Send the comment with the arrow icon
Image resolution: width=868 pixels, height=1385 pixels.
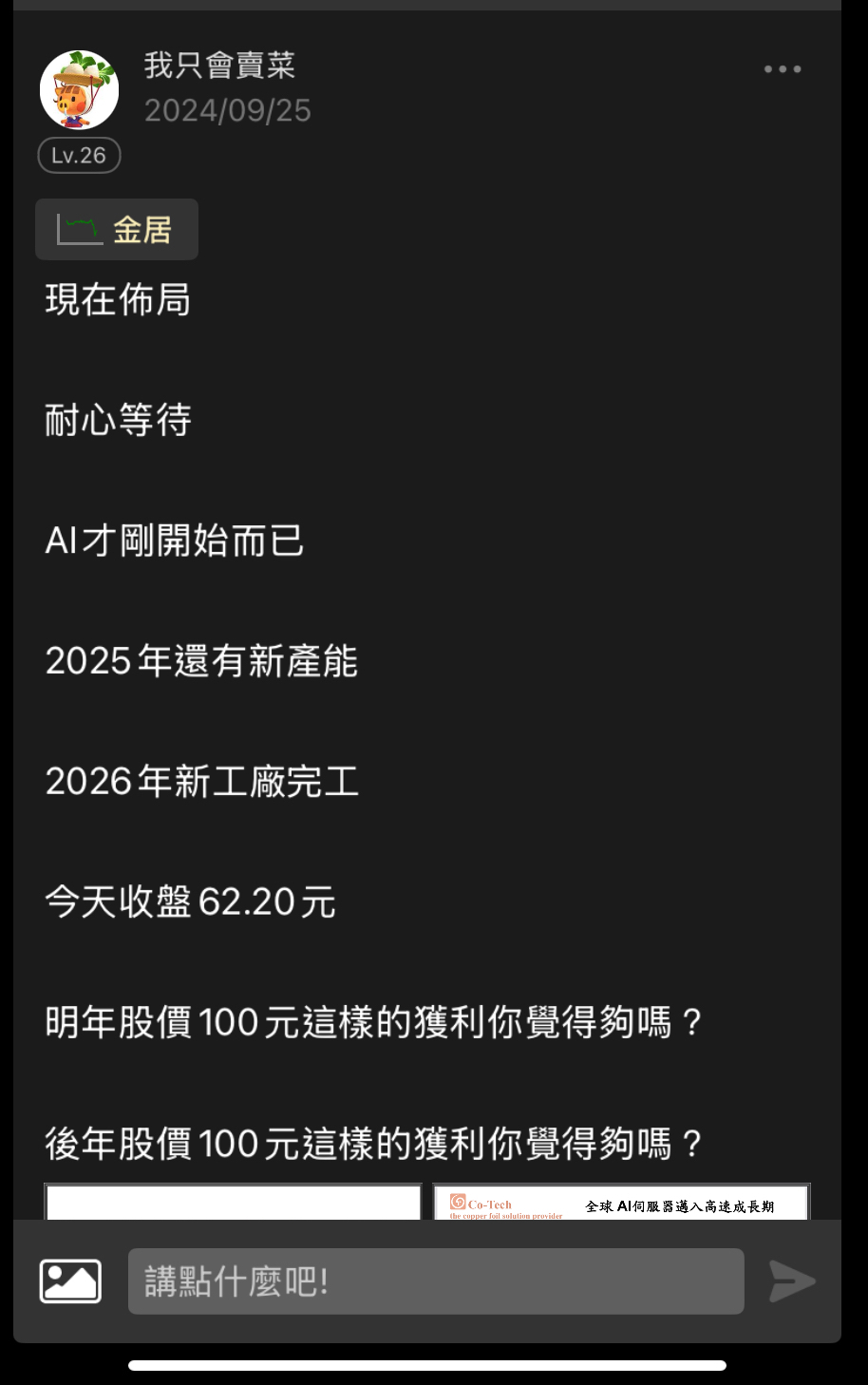click(791, 1281)
